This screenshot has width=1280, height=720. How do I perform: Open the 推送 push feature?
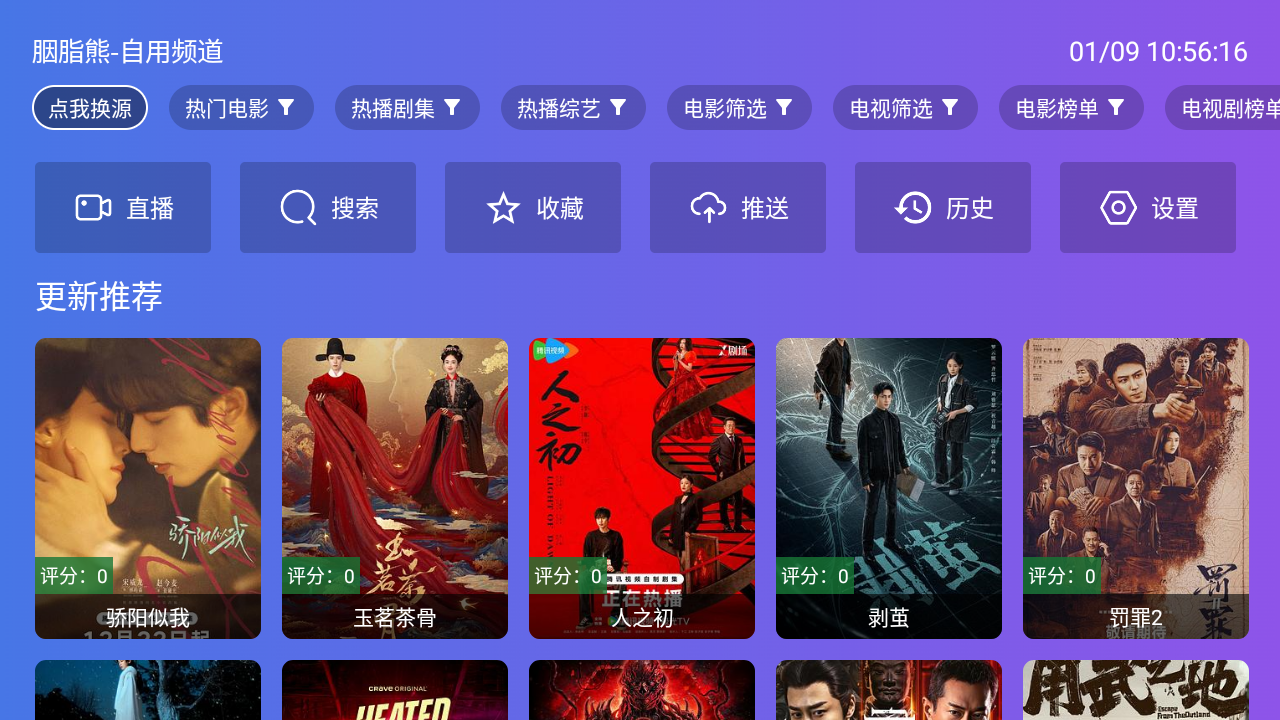click(x=738, y=208)
